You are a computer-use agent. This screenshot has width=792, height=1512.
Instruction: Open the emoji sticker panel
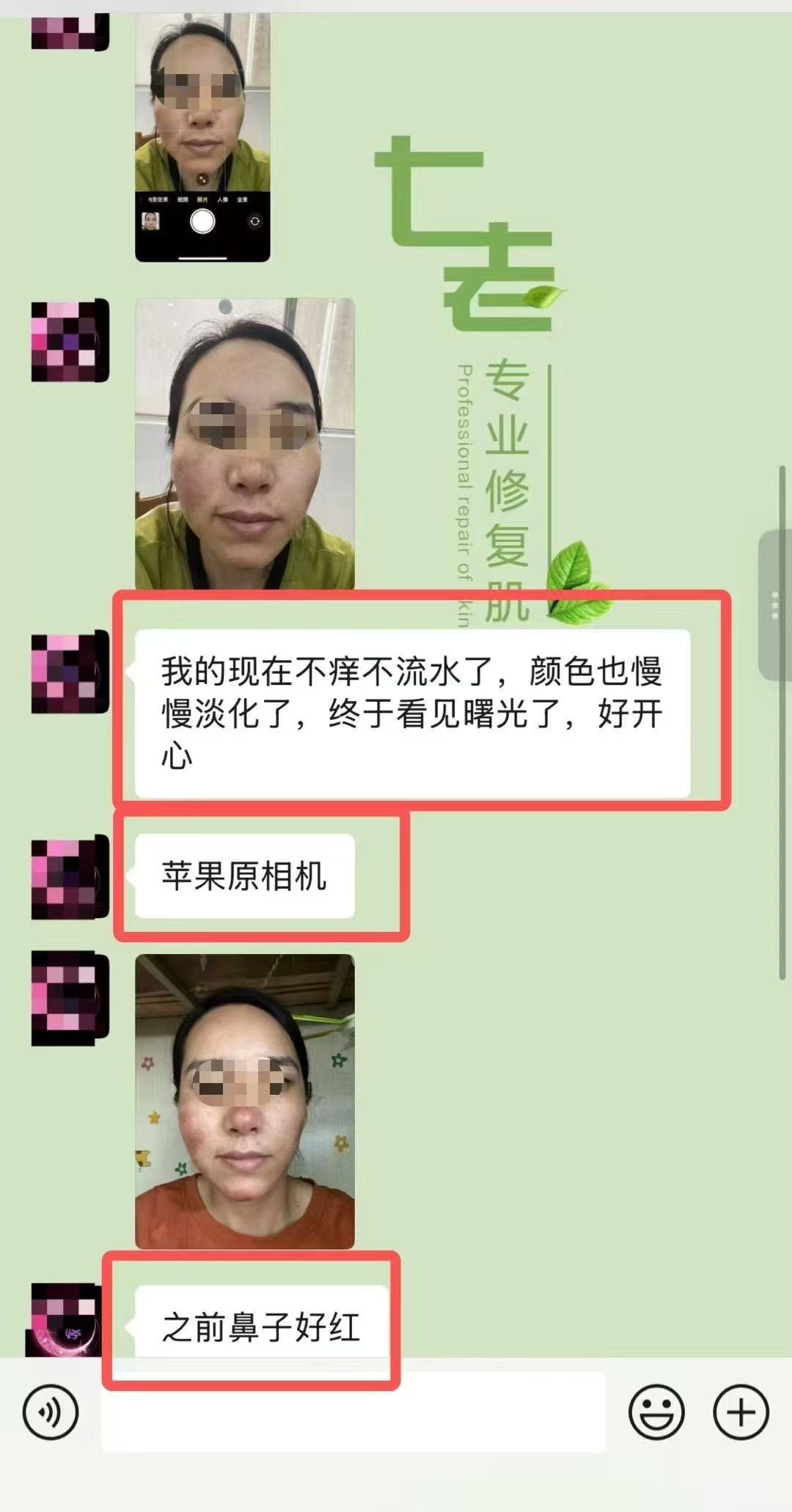[x=656, y=1412]
